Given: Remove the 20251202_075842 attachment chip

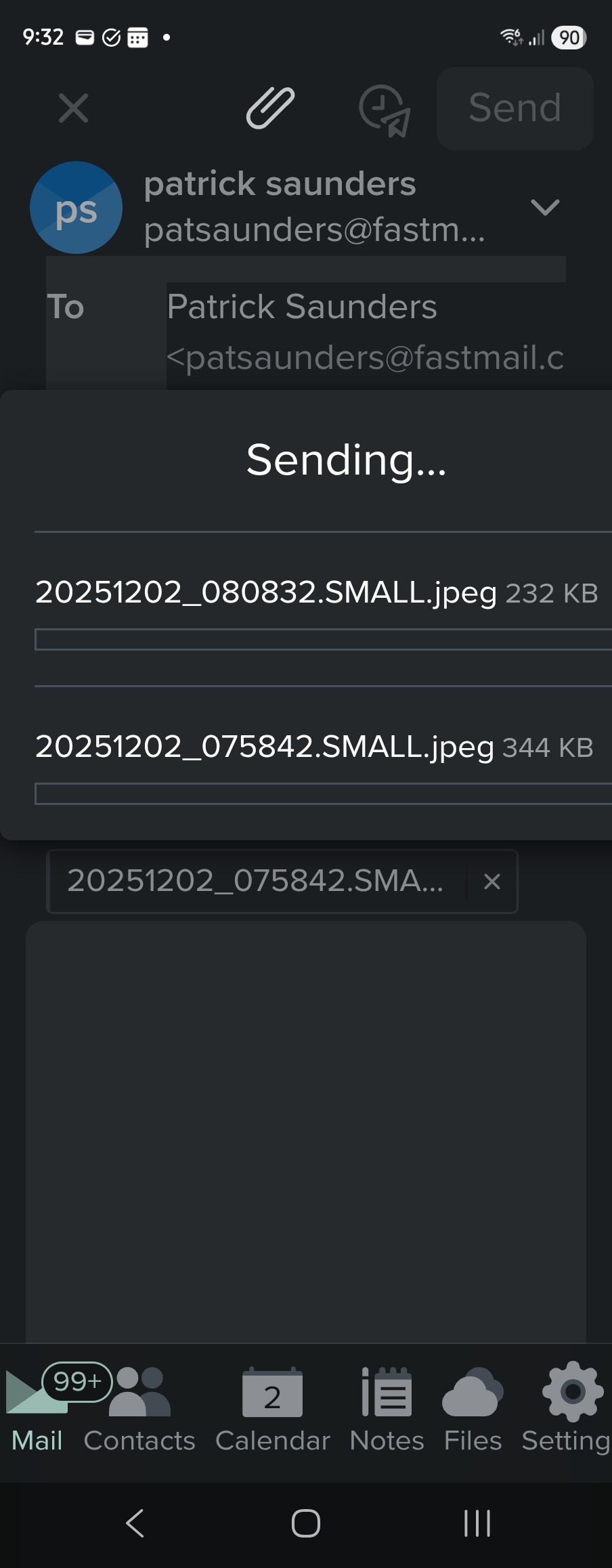Looking at the screenshot, I should click(492, 881).
